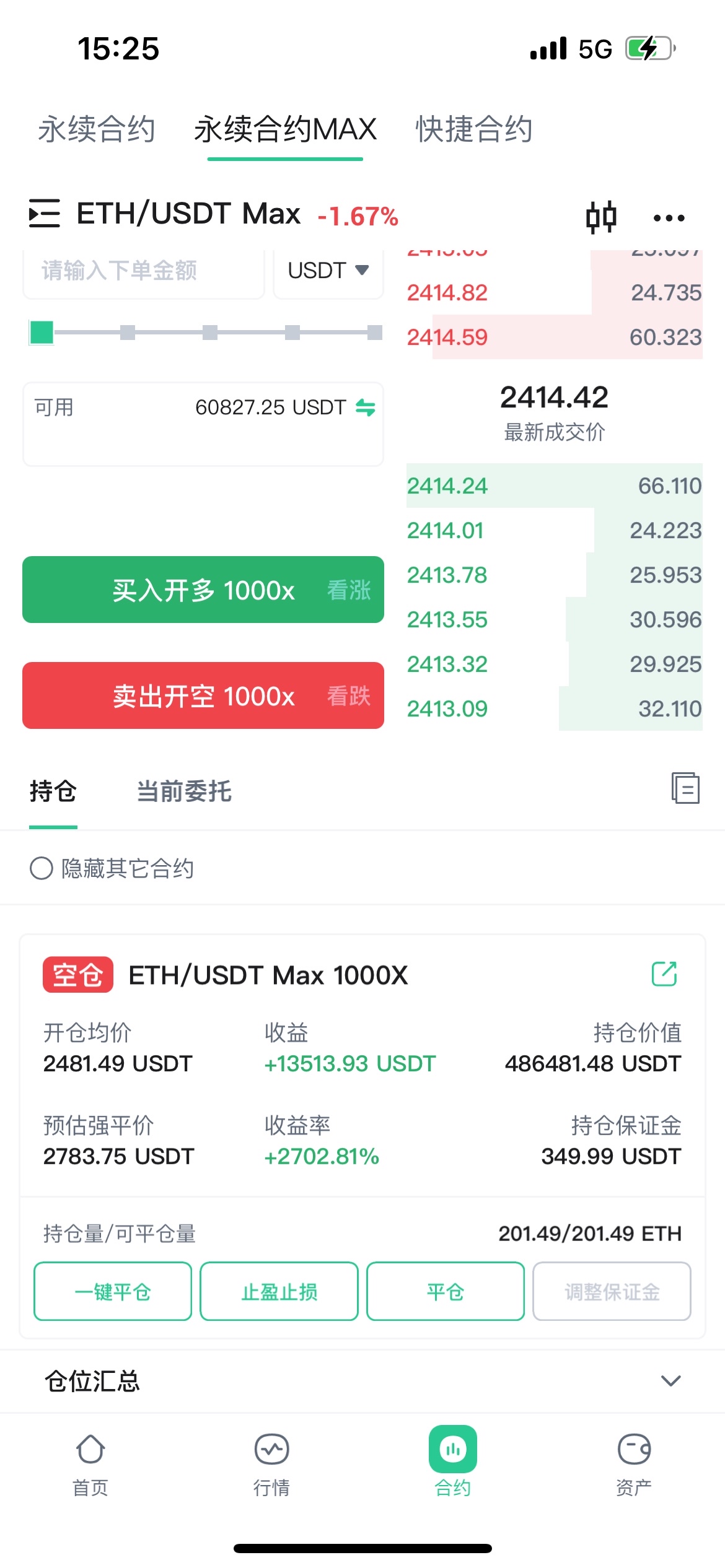Switch to the 永续合约 tab
The height and width of the screenshot is (1568, 725).
click(x=97, y=129)
